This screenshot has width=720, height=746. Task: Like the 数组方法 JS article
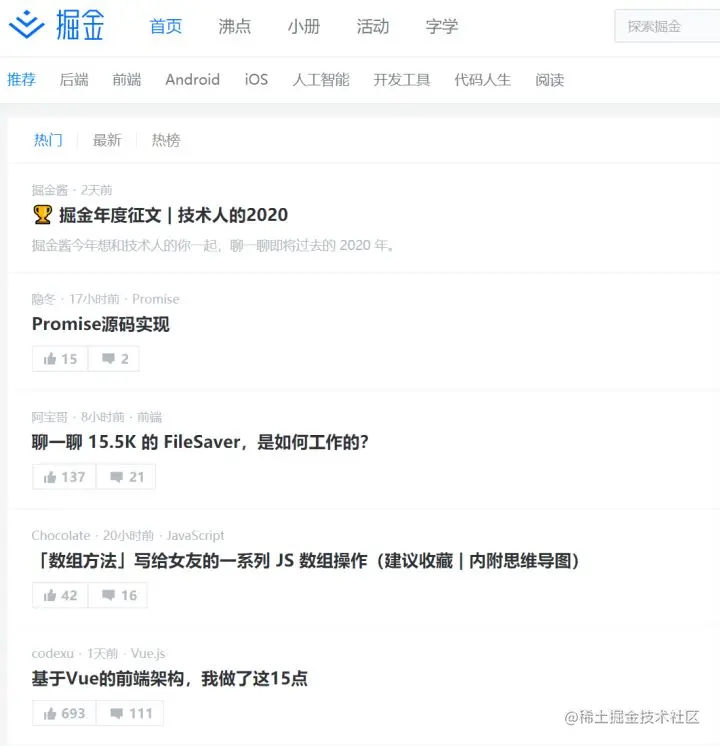[61, 595]
